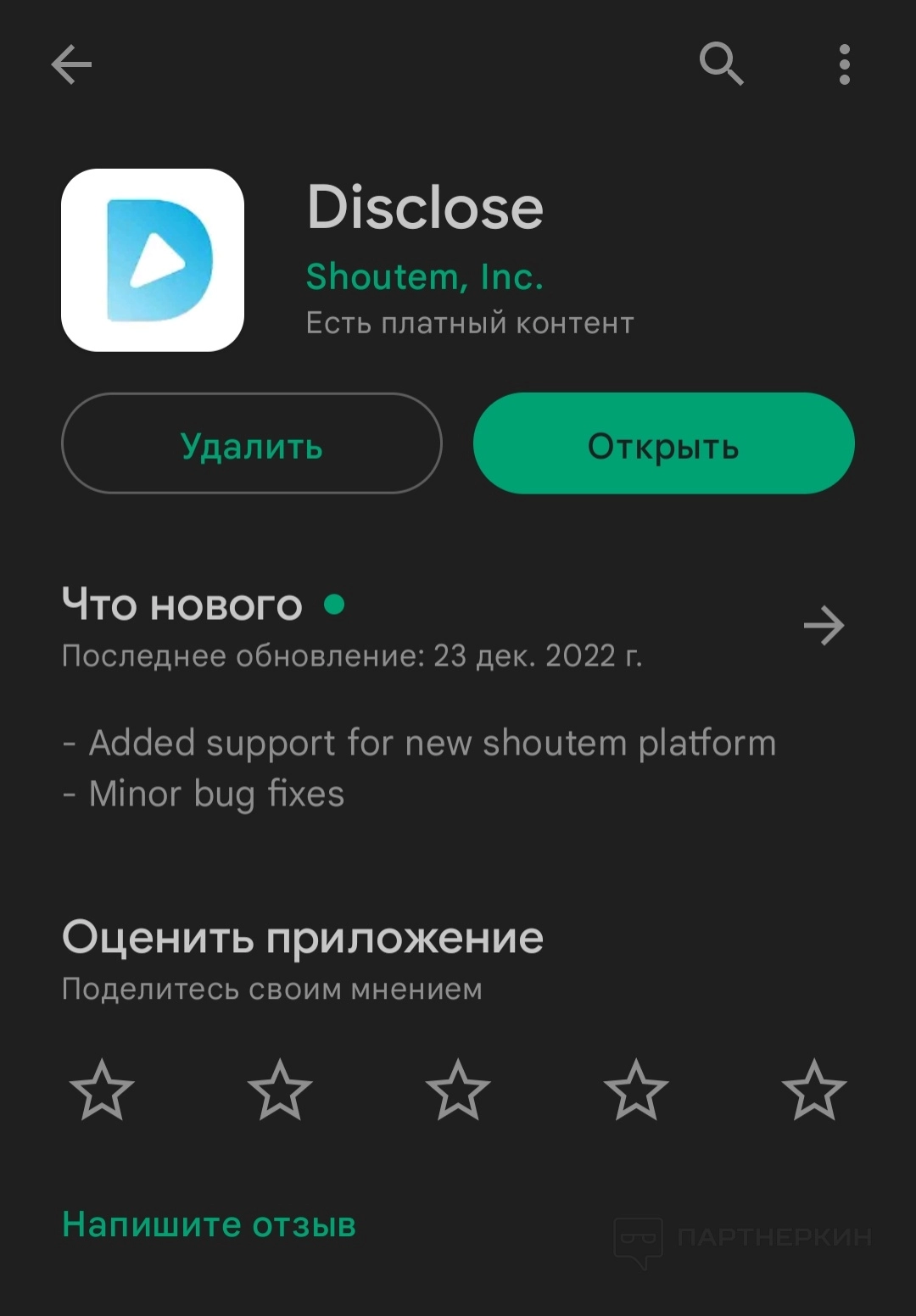Open developer page Shoutem, Inc.
This screenshot has width=916, height=1316.
click(x=424, y=277)
